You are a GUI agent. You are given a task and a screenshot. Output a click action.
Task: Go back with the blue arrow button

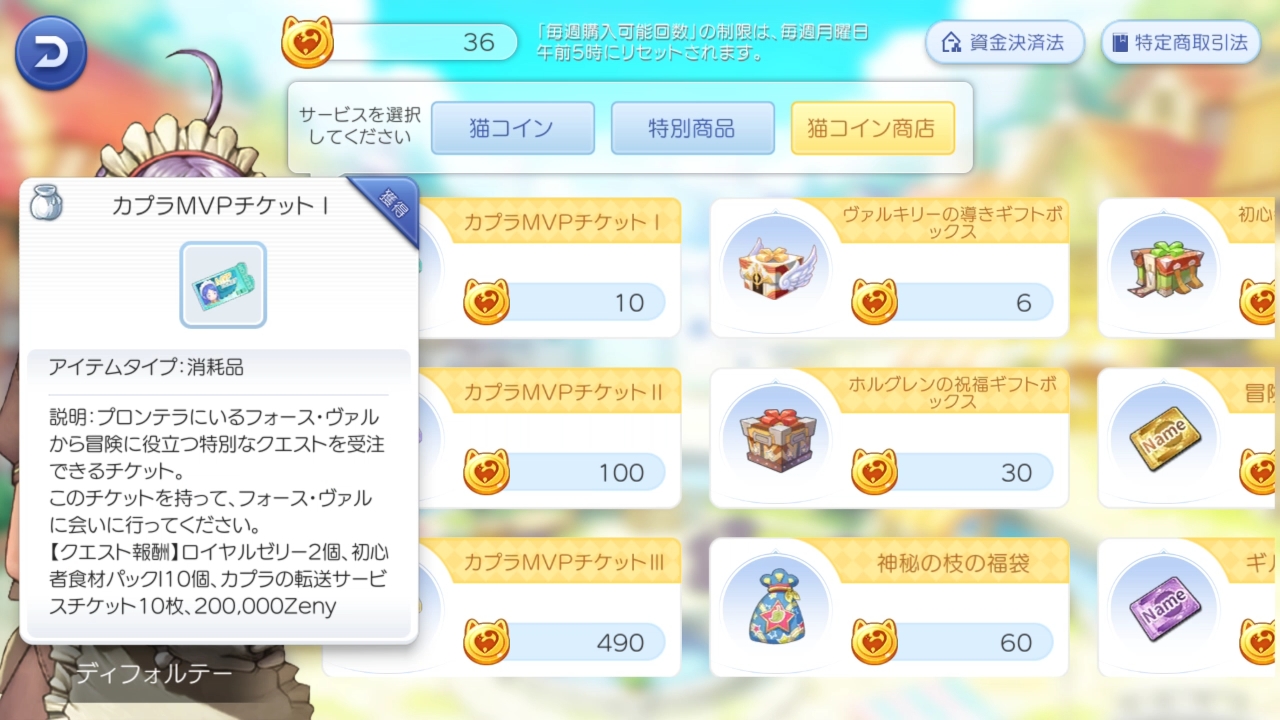(50, 52)
